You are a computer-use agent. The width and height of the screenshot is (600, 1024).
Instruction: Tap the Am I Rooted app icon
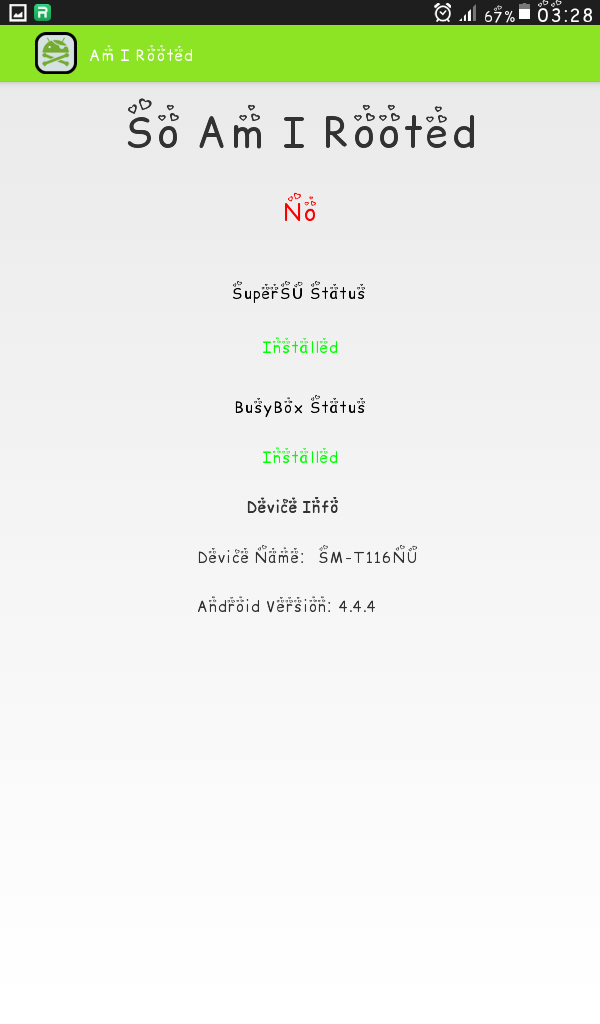coord(56,54)
